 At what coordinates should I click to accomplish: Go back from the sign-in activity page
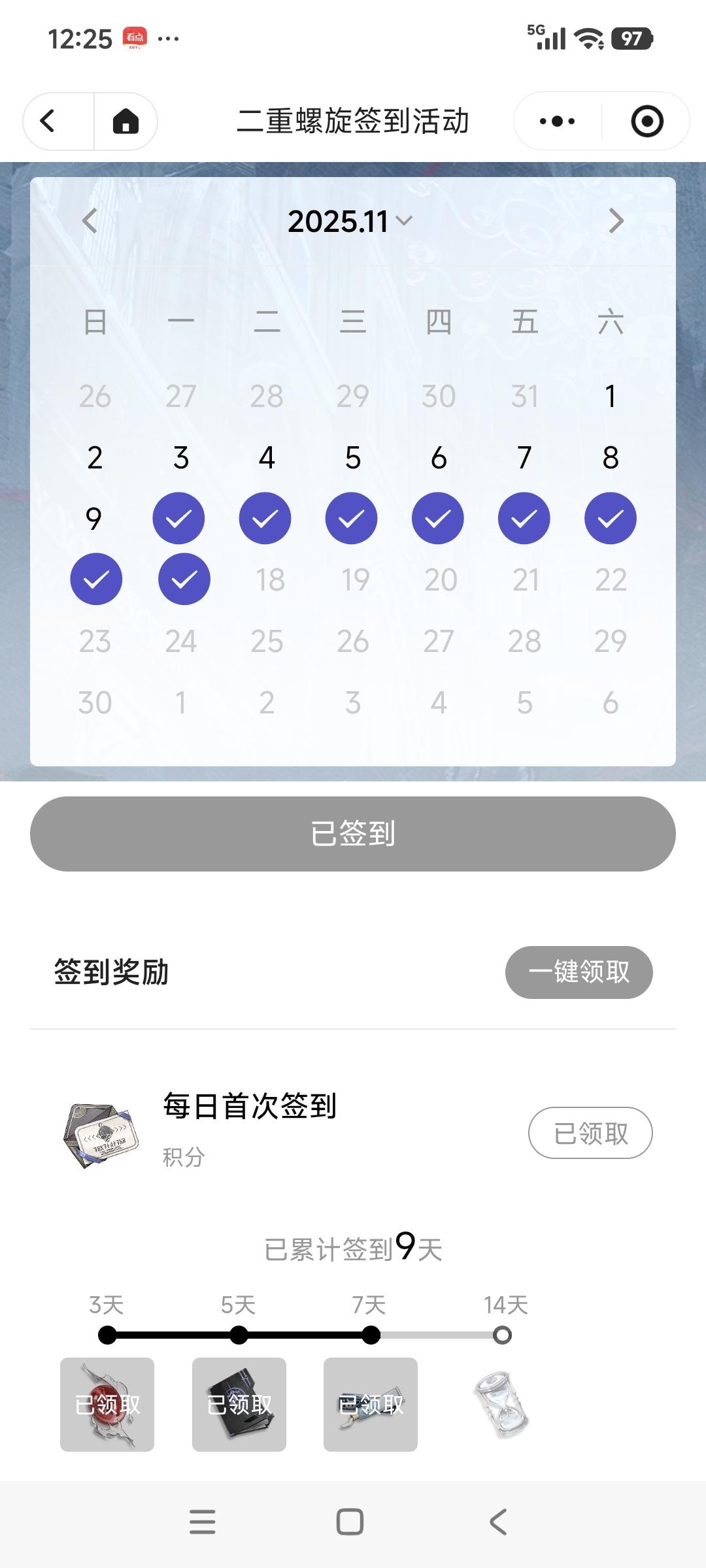[48, 122]
